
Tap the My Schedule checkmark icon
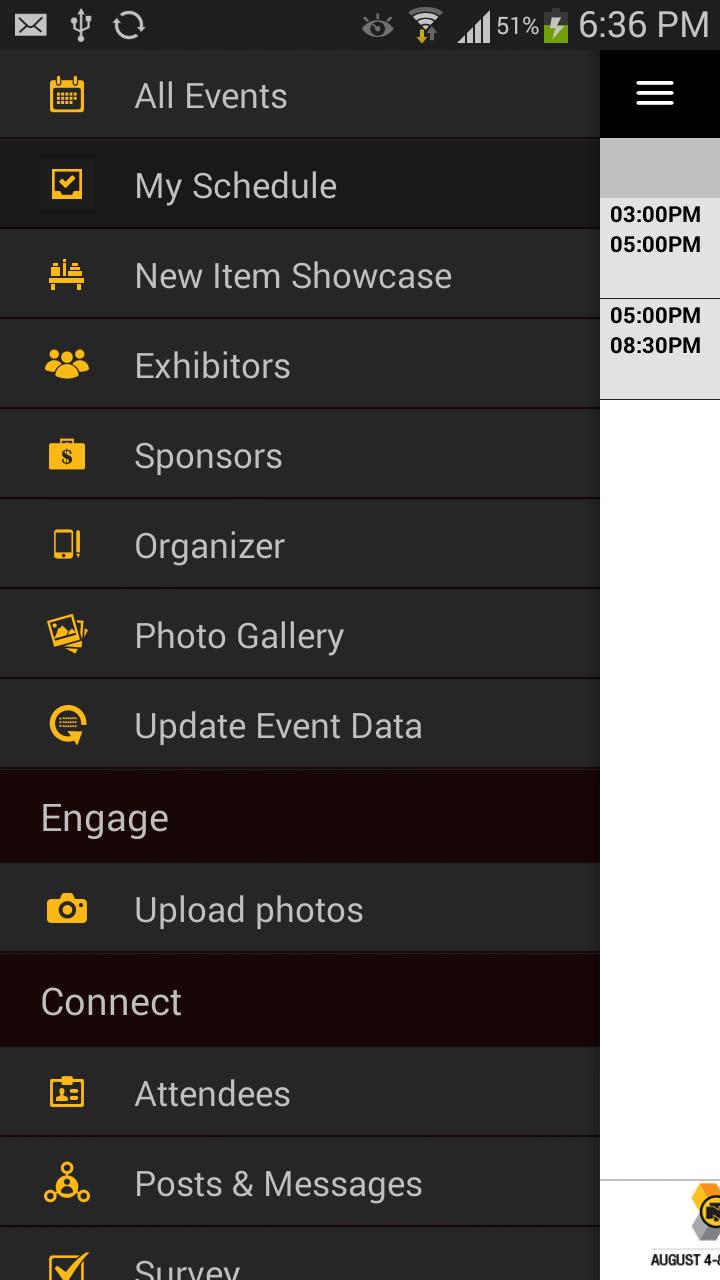pos(66,184)
